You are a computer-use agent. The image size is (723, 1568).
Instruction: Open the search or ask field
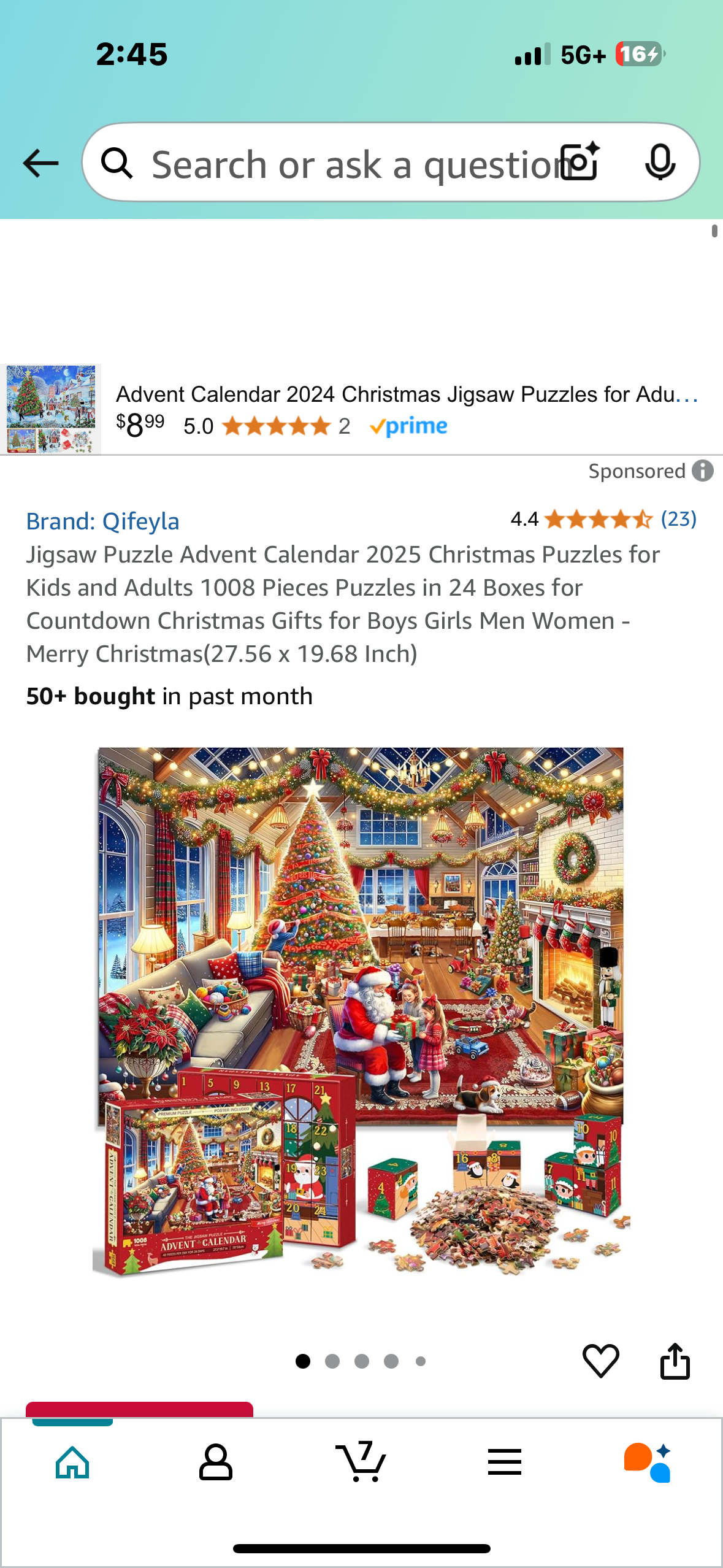[x=343, y=164]
